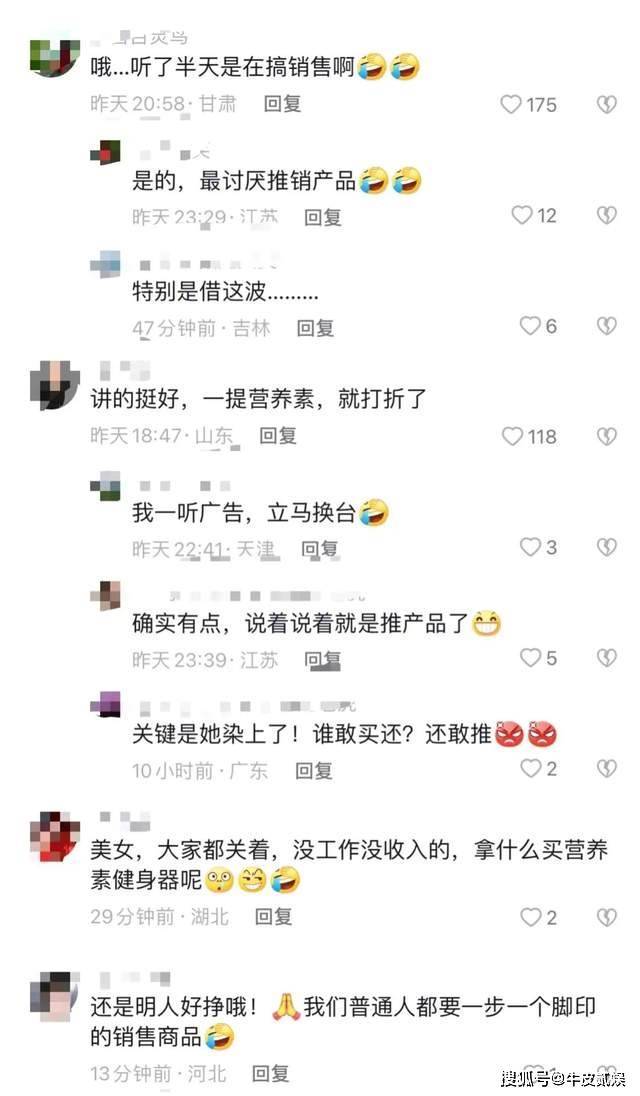Open the avatar of the 山东 commenter
The width and height of the screenshot is (640, 1096).
[x=55, y=385]
